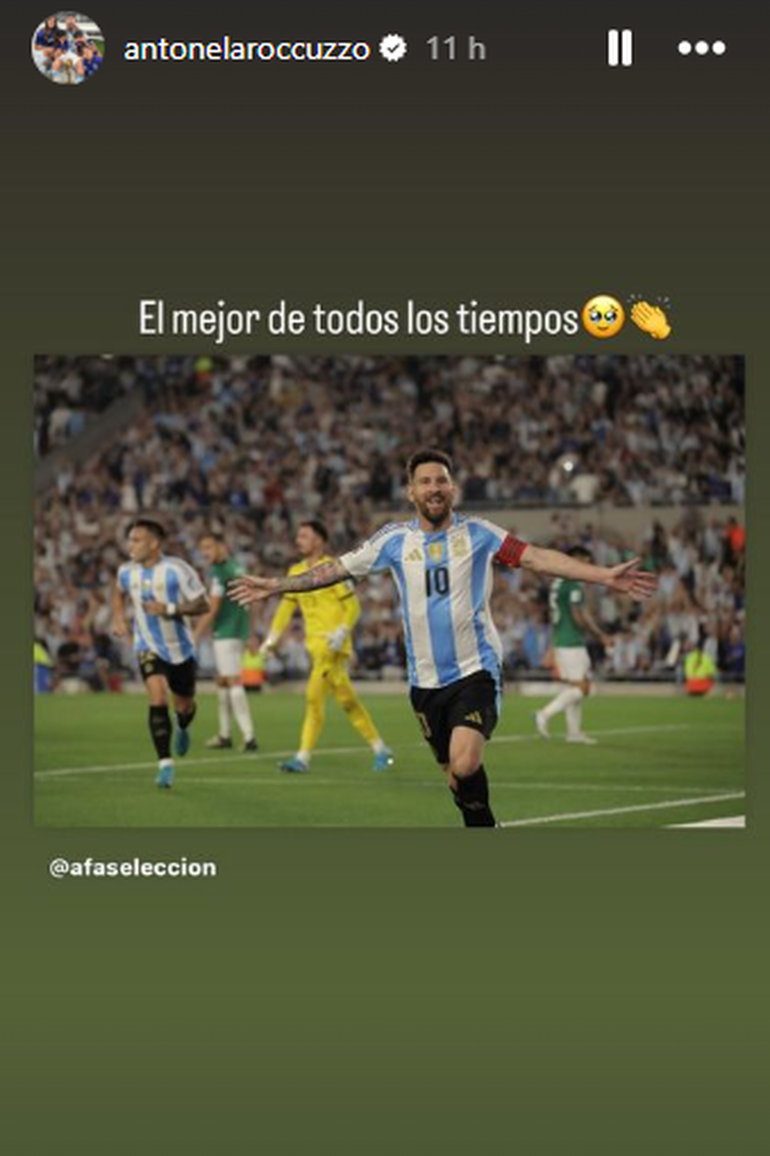The image size is (770, 1156).
Task: Pause the story playback
Action: point(619,48)
